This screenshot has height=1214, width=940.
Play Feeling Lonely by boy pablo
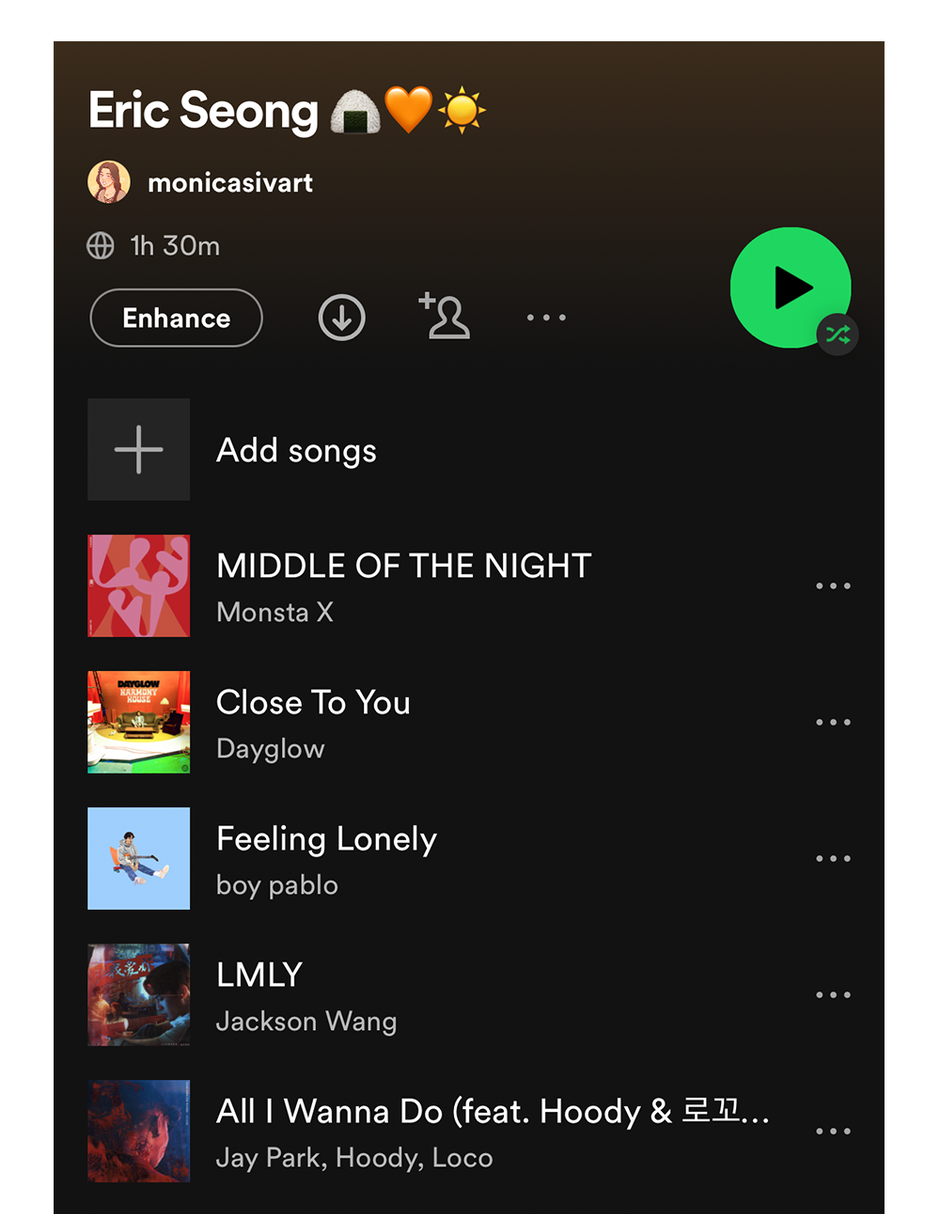point(326,858)
